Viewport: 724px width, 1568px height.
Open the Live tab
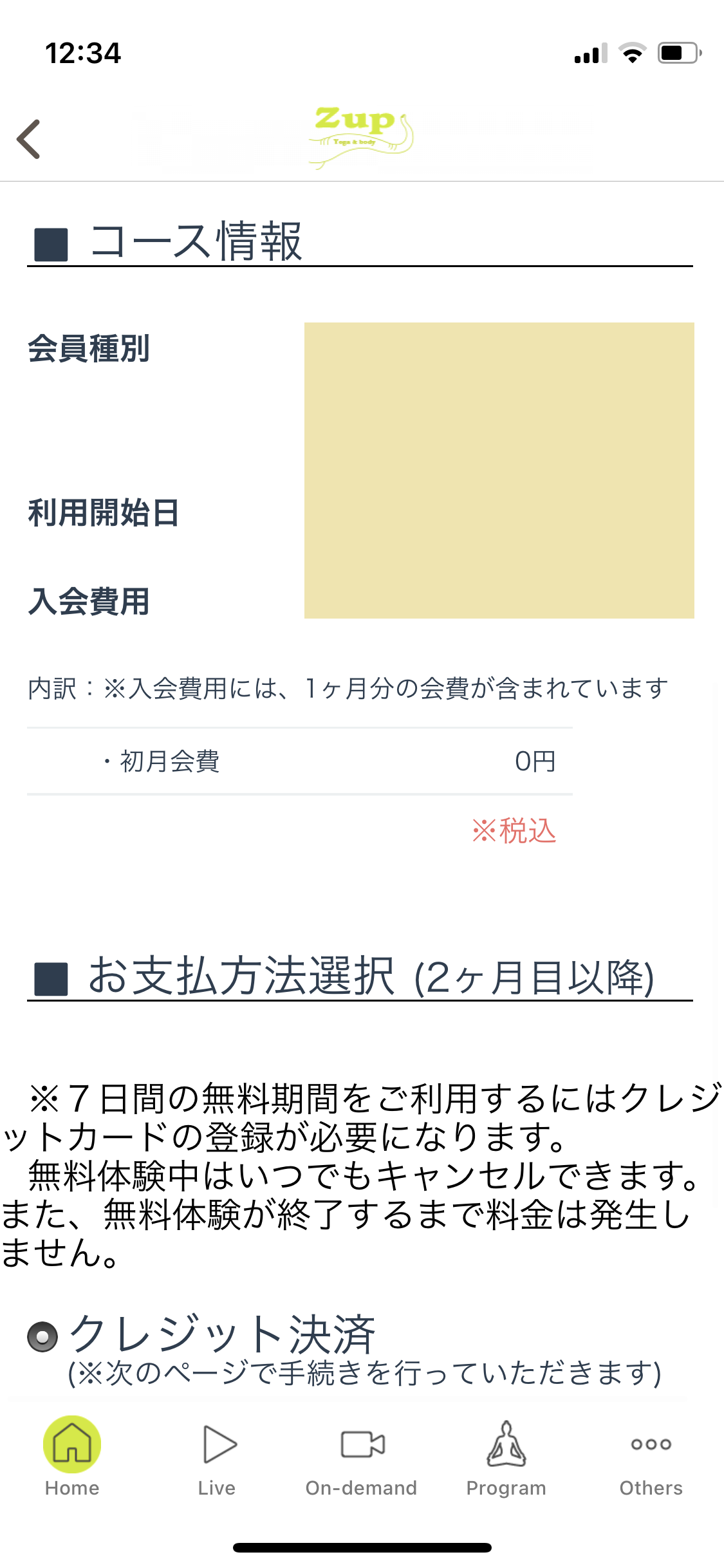click(218, 1457)
